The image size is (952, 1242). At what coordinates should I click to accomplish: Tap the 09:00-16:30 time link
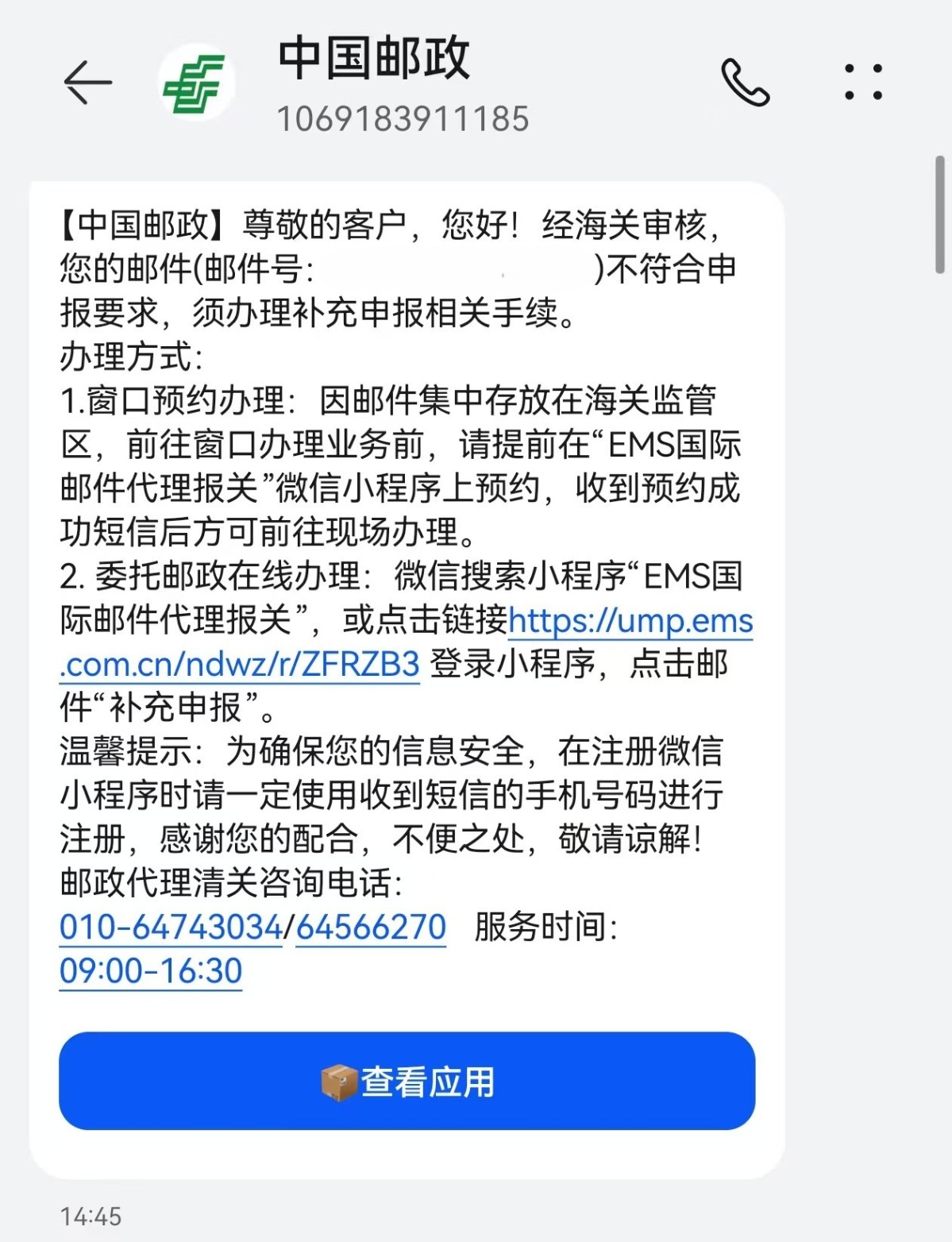click(x=151, y=970)
